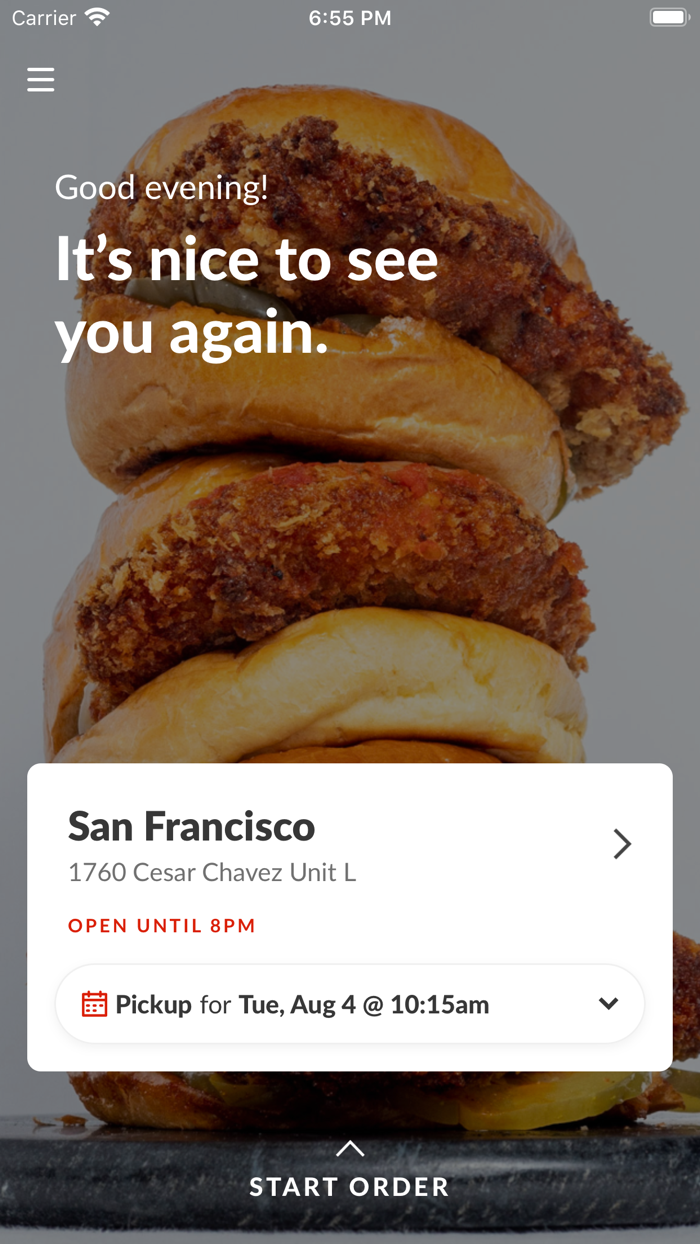Open the San Francisco location details
Screen dimensions: 700x1244
(621, 844)
